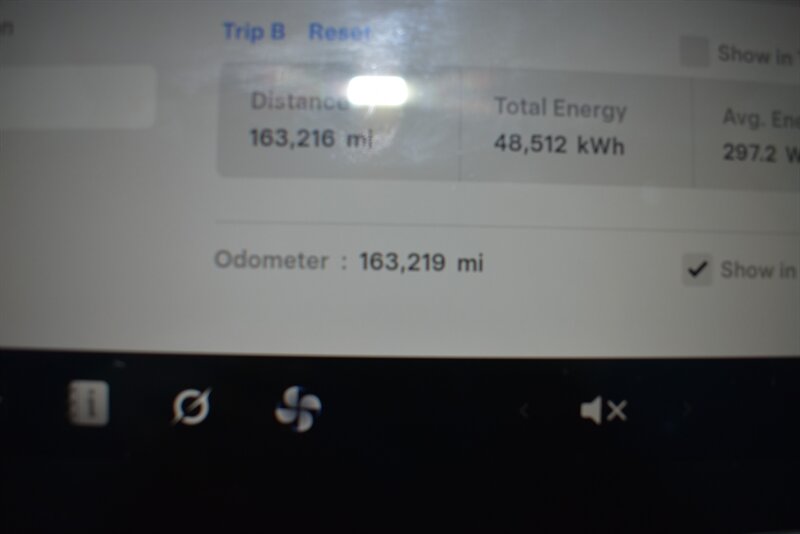Unmute audio with the speaker icon
Viewport: 800px width, 534px height.
(603, 410)
